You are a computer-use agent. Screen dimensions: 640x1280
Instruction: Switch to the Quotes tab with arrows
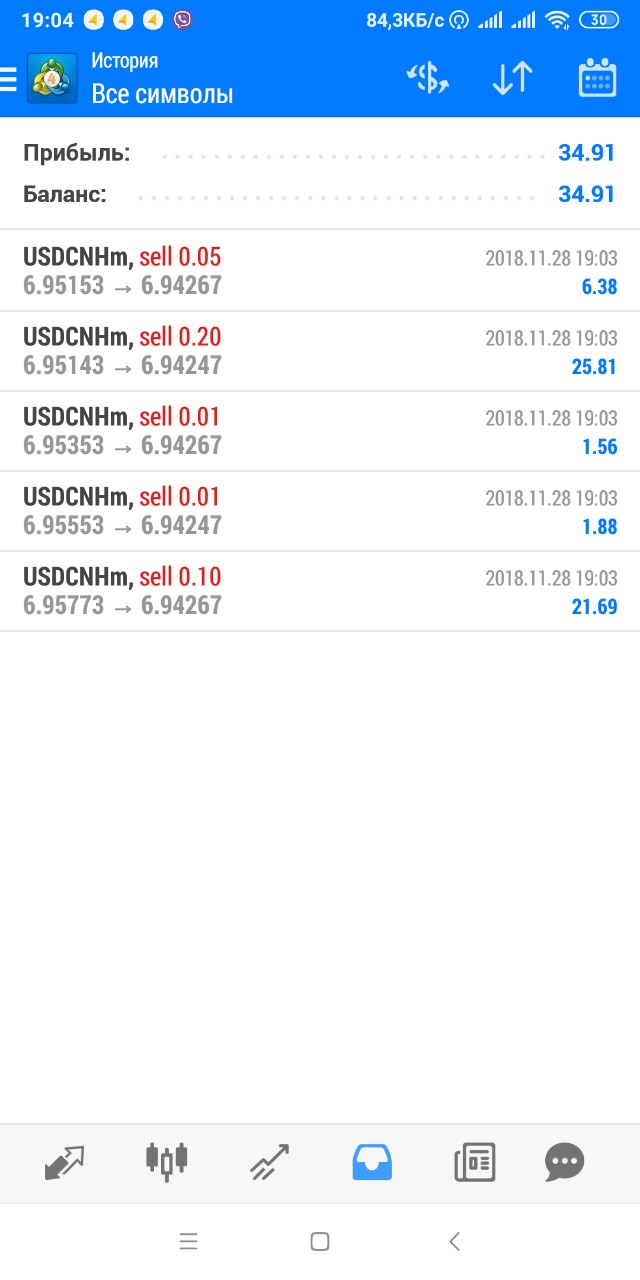(x=65, y=1162)
